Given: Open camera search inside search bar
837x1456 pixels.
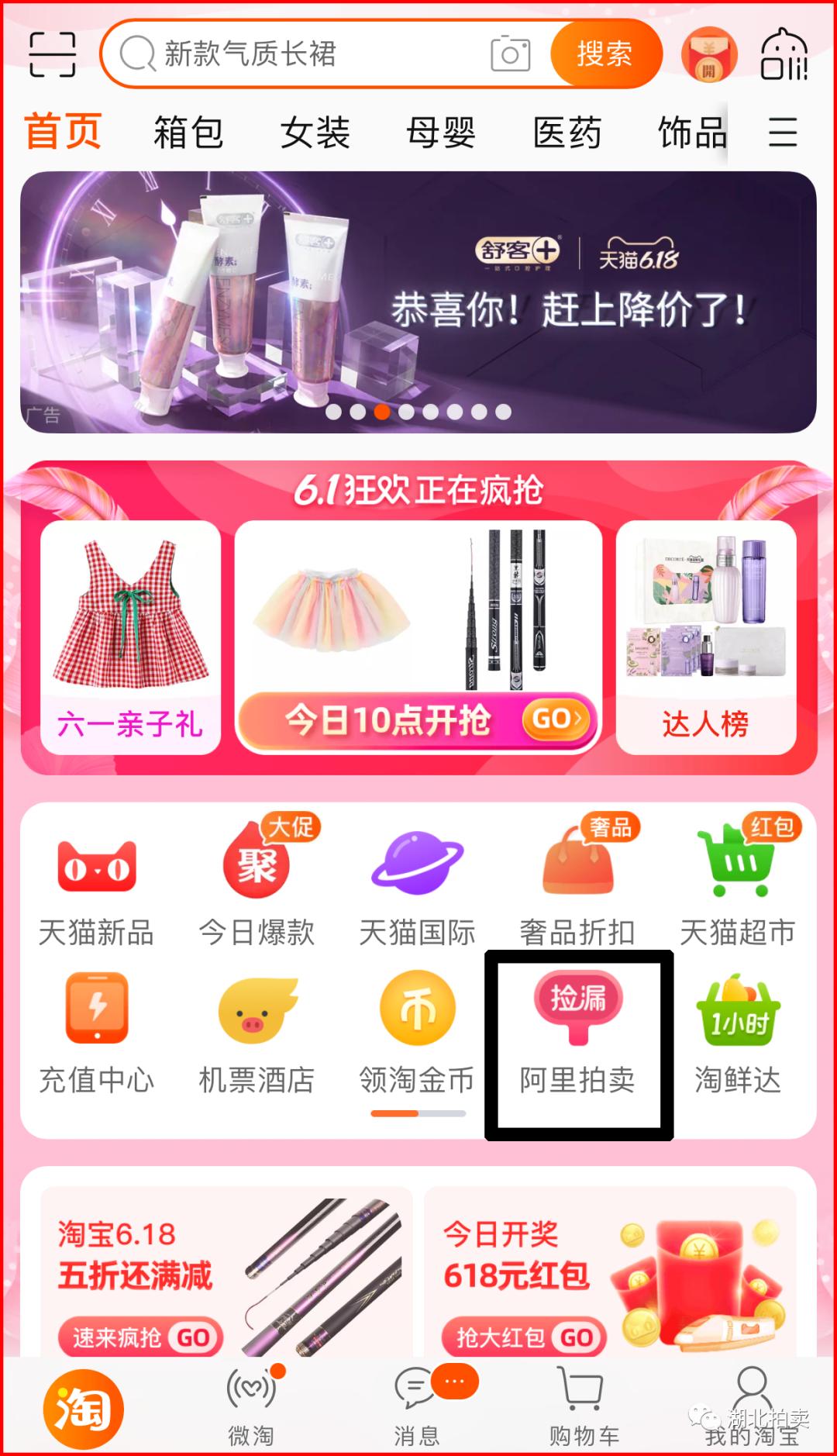Looking at the screenshot, I should (509, 54).
